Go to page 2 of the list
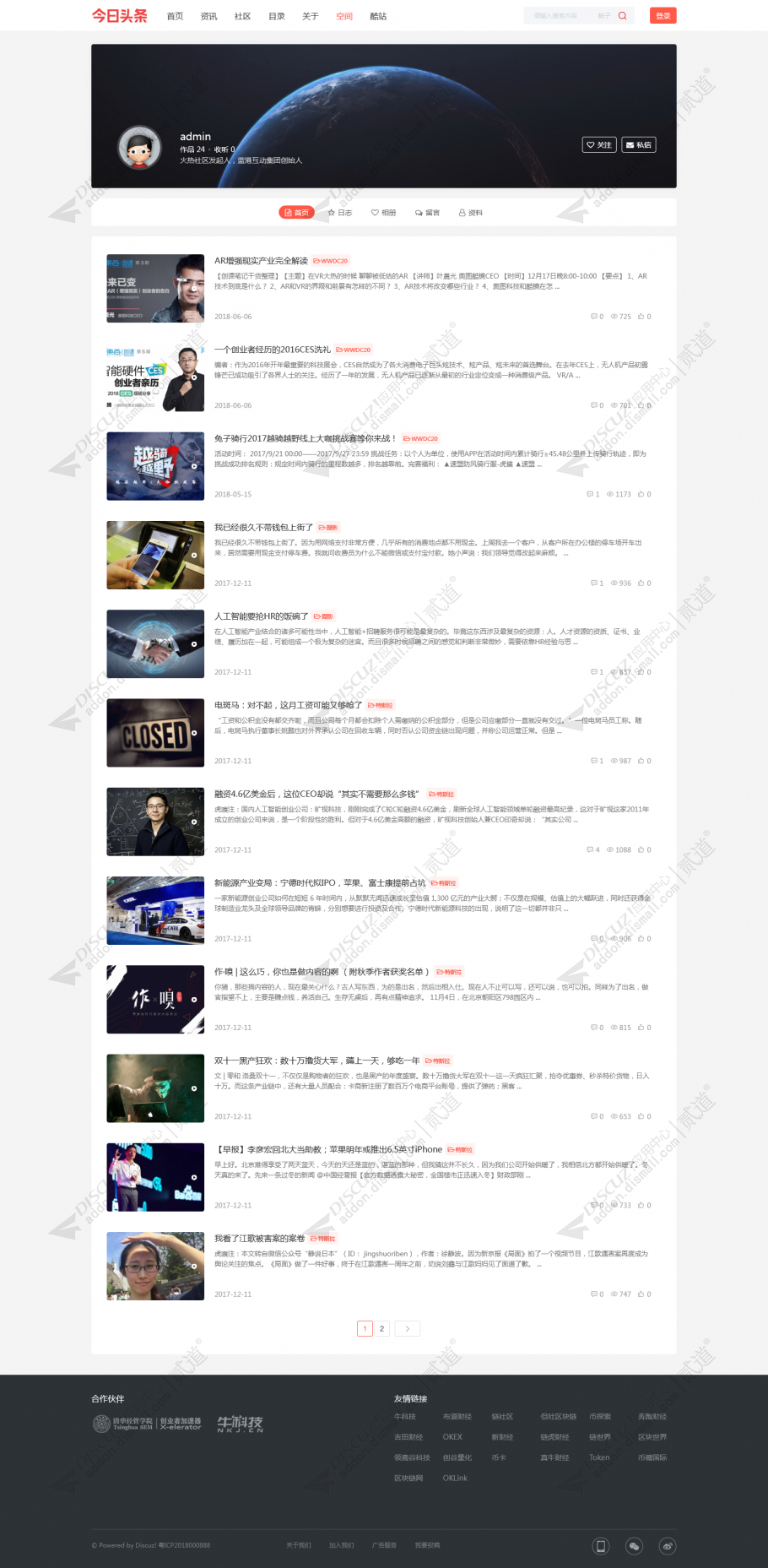The height and width of the screenshot is (1568, 768). pos(381,1328)
